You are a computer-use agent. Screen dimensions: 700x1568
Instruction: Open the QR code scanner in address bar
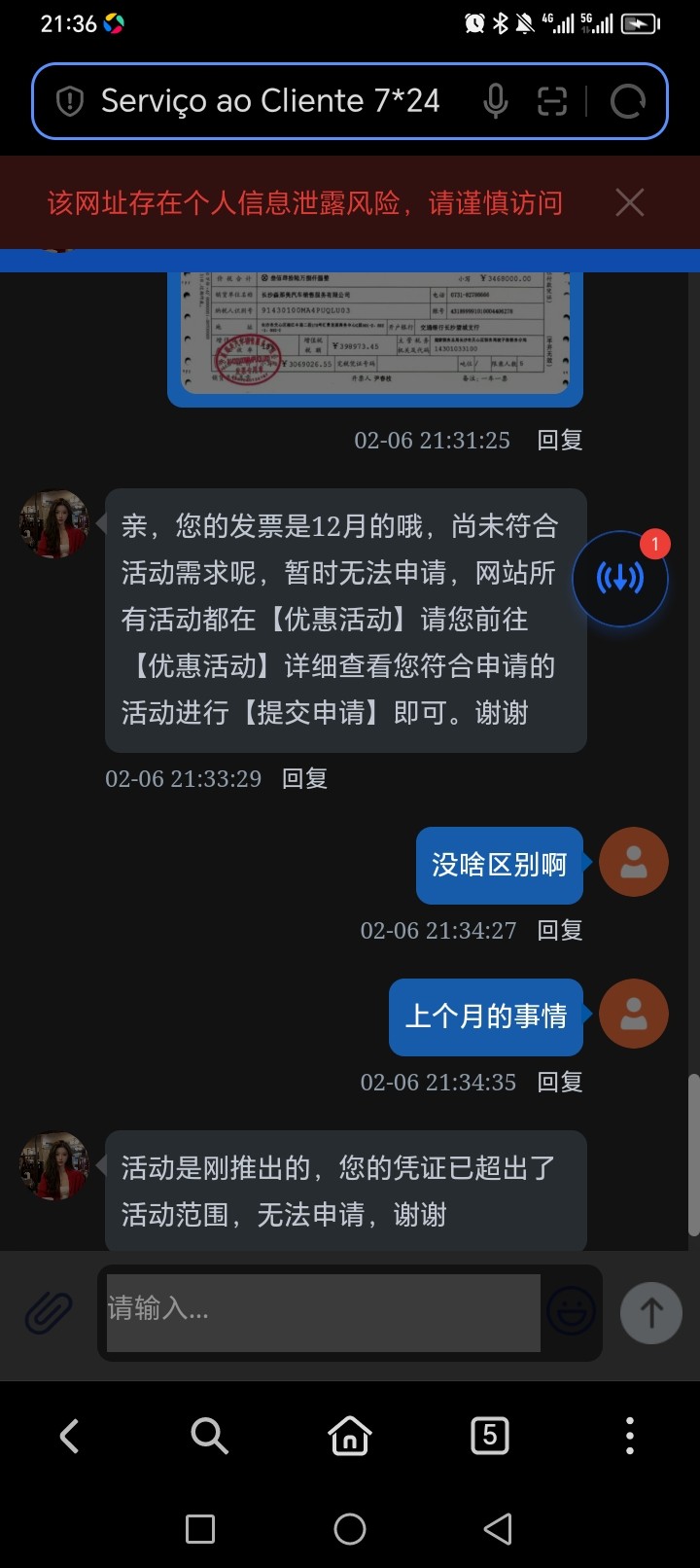coord(553,100)
